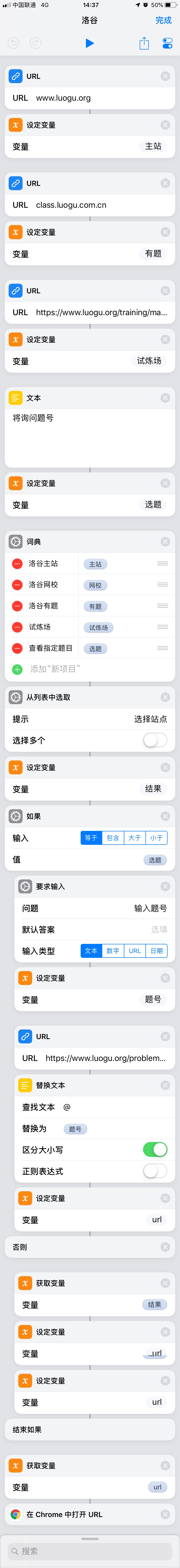Choose 数字 as input type
The image size is (180, 1568).
(113, 951)
